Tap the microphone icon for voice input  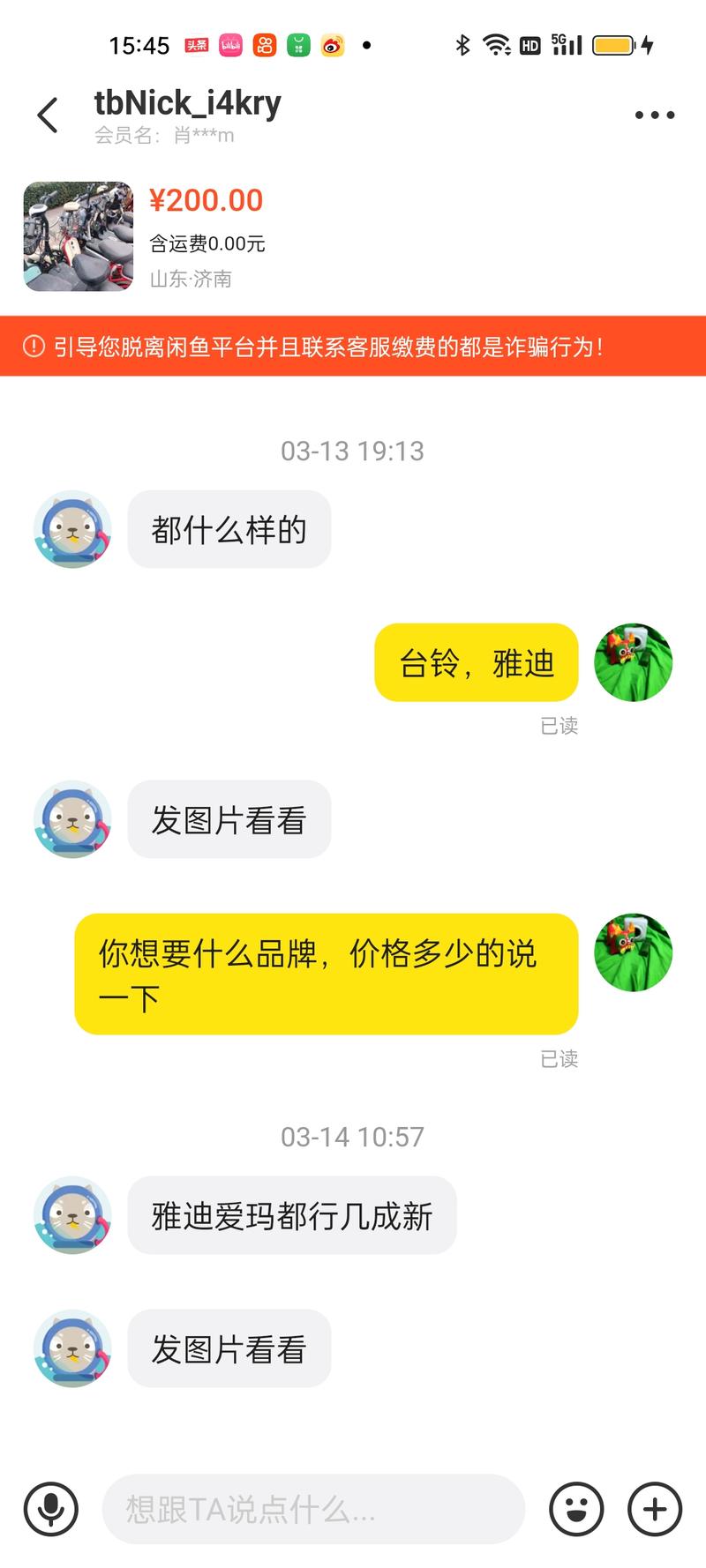coord(51,1509)
